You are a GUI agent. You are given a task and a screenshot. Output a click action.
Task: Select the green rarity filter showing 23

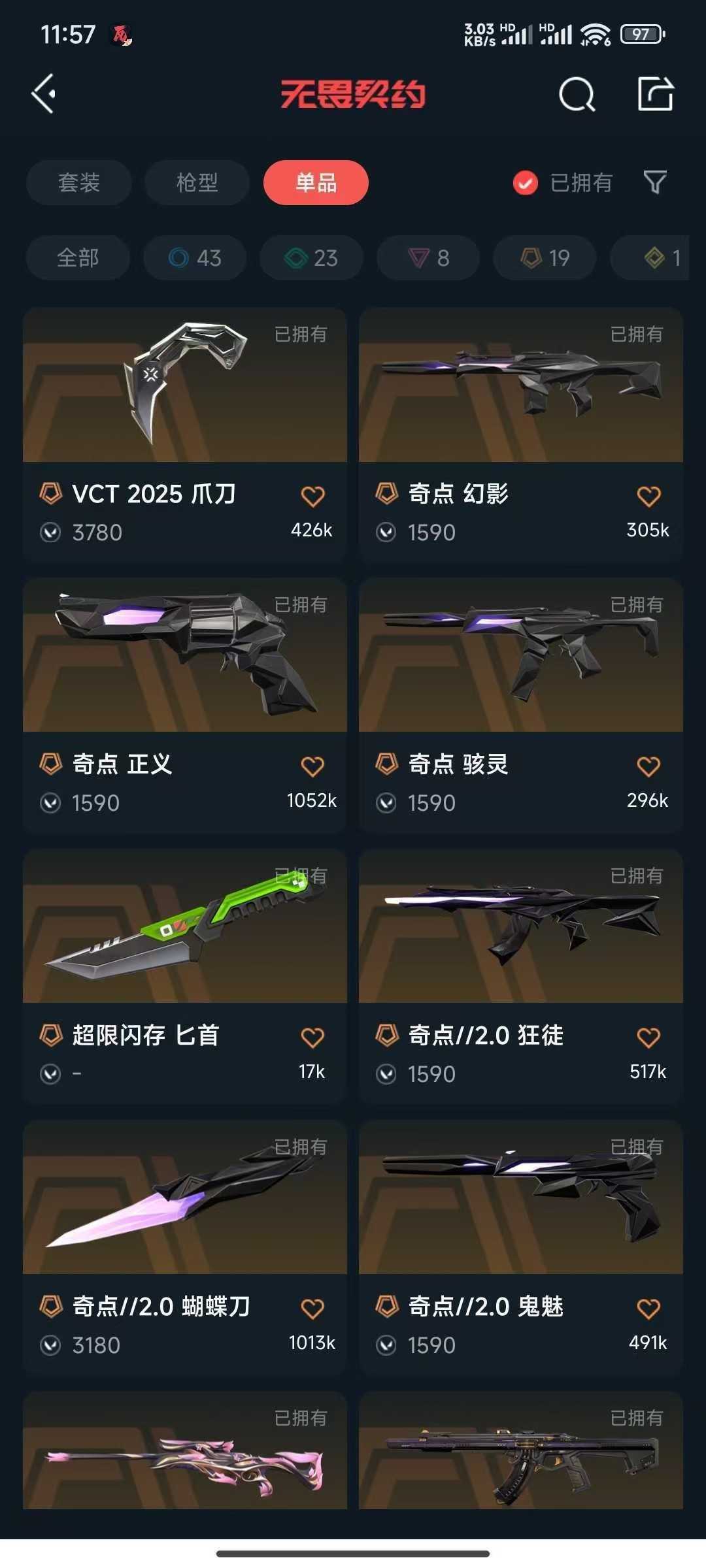point(311,258)
